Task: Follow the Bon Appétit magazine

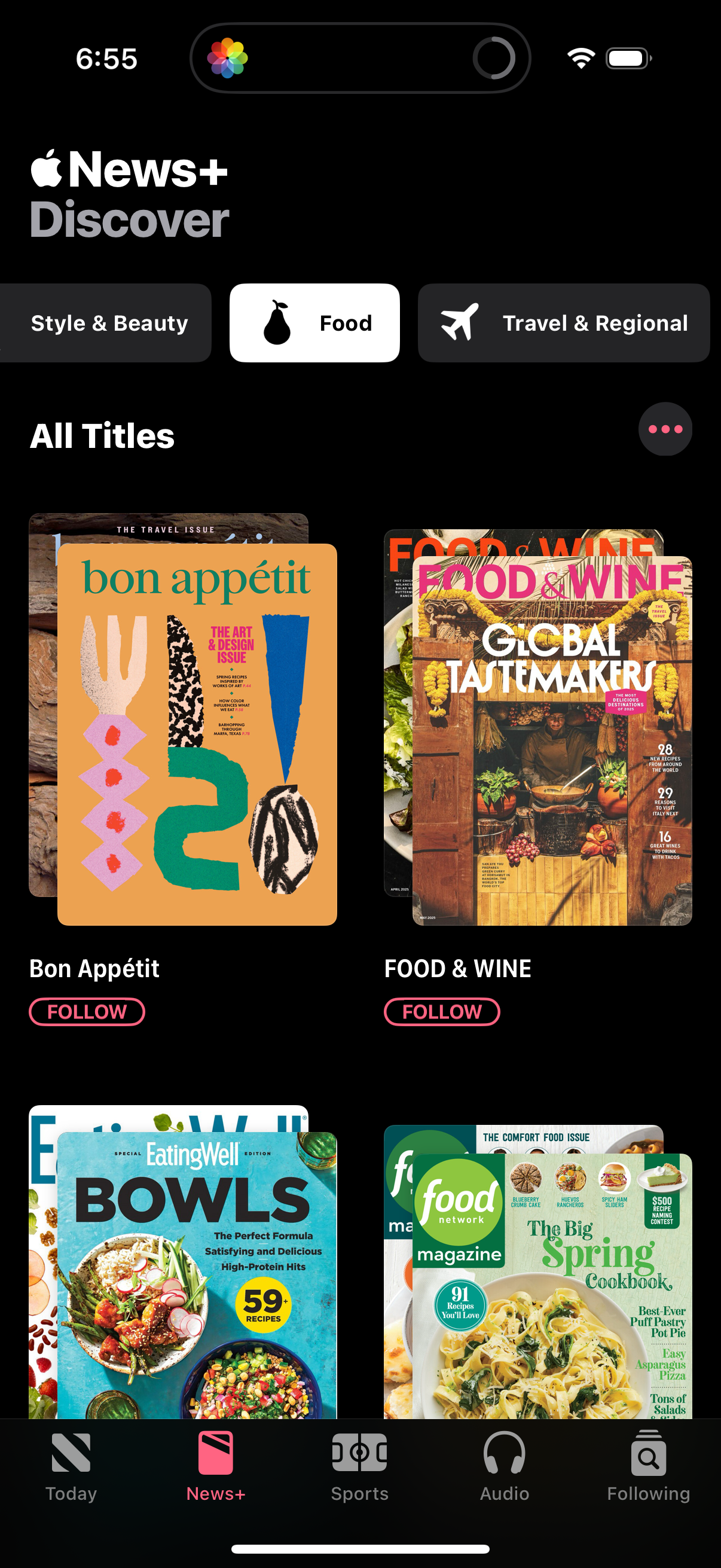Action: coord(87,1011)
